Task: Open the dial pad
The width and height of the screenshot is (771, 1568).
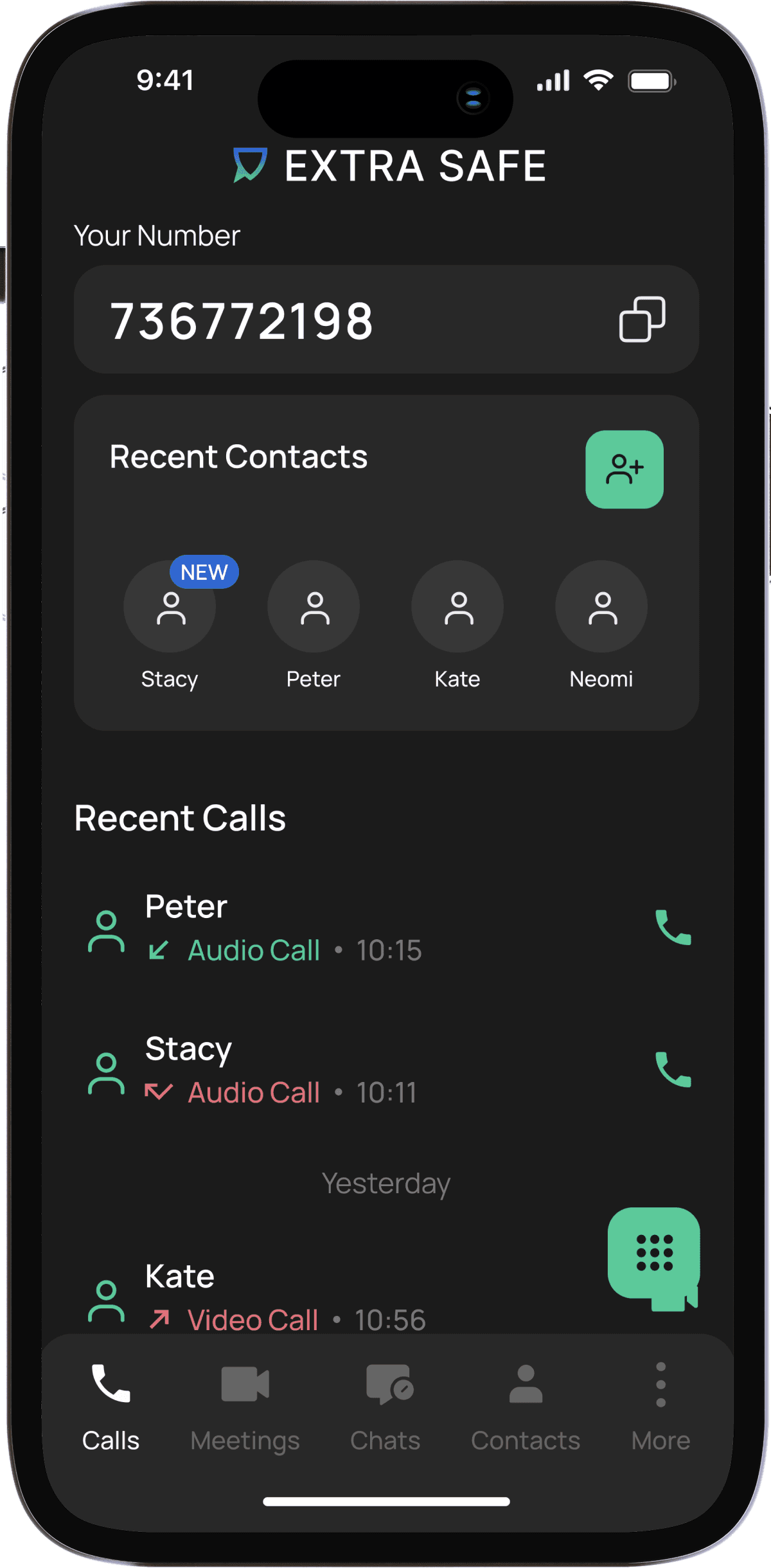Action: (x=653, y=1253)
